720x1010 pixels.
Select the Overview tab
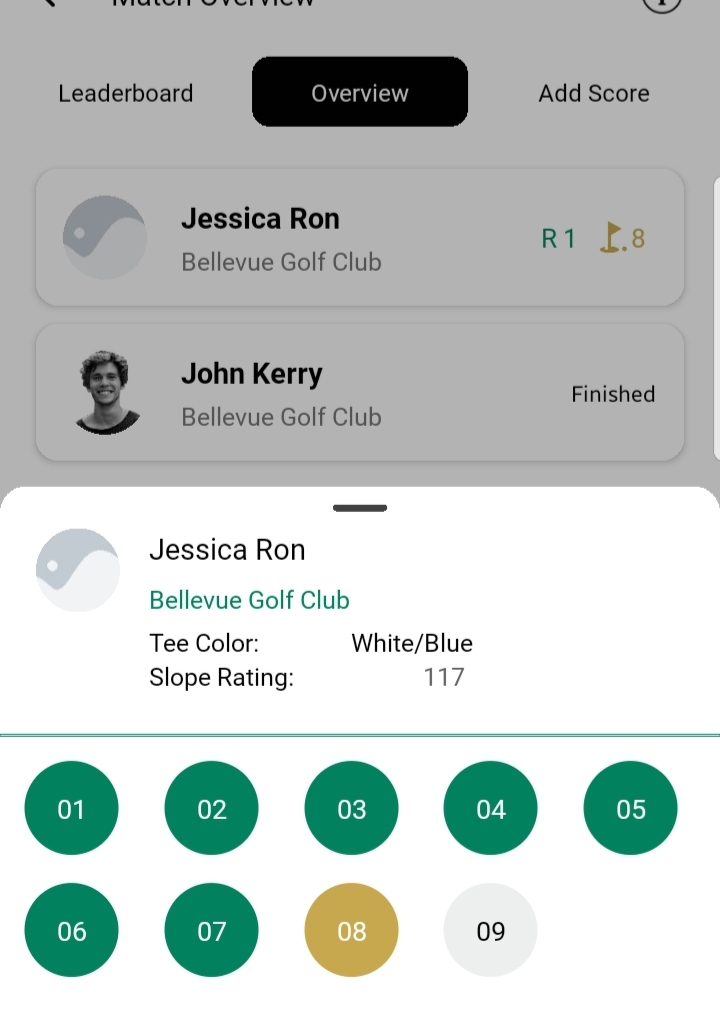pyautogui.click(x=359, y=92)
